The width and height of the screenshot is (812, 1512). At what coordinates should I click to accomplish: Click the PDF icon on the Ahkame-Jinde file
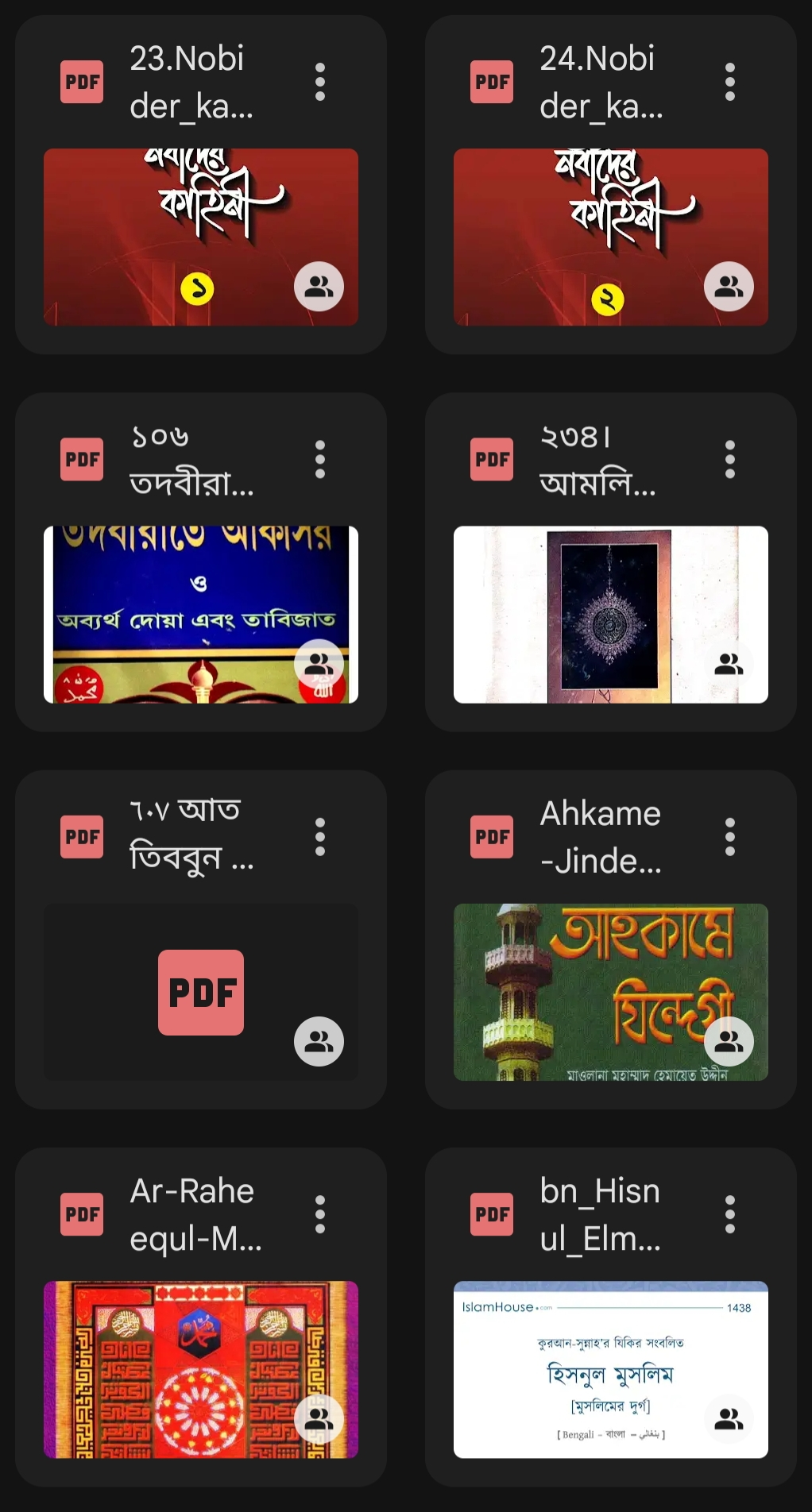[492, 836]
